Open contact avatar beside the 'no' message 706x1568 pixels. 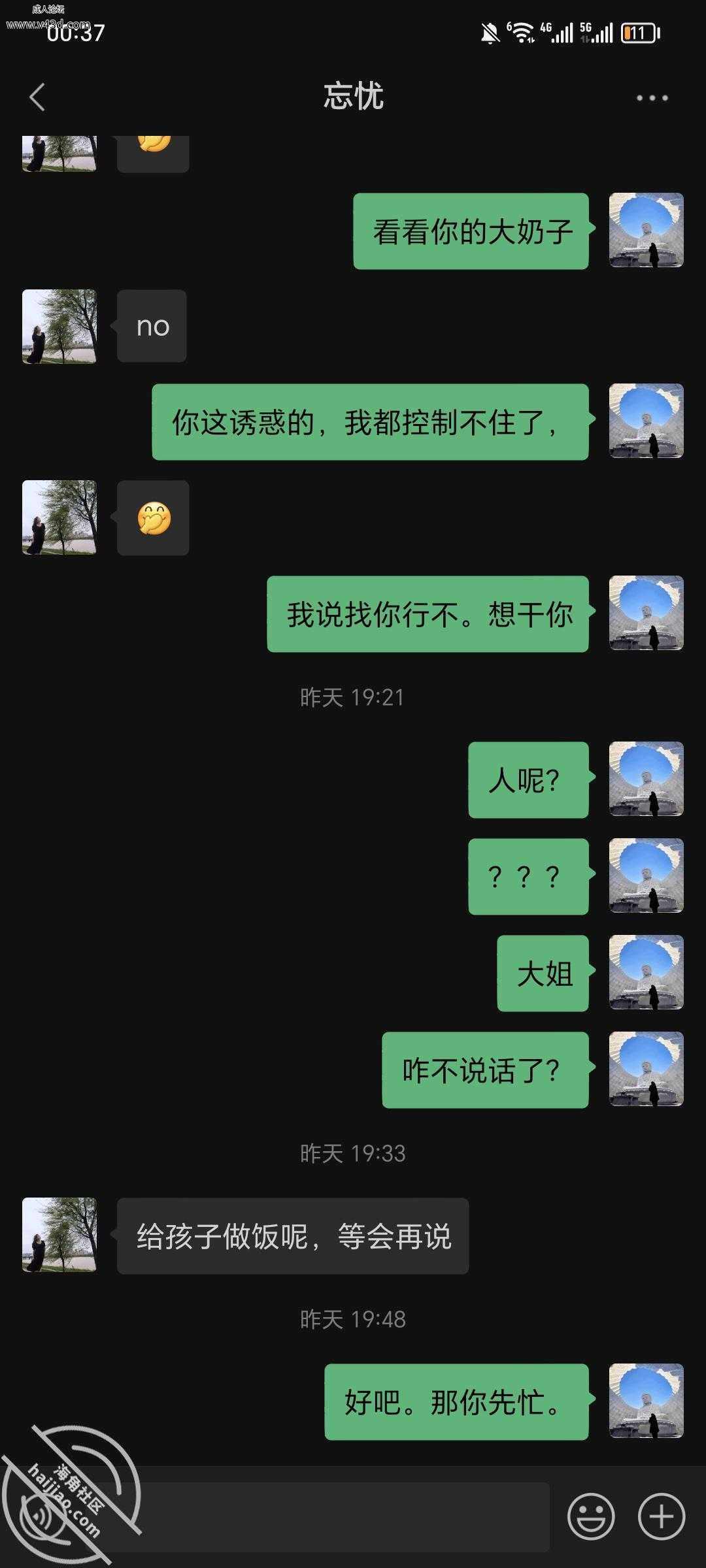pos(59,327)
